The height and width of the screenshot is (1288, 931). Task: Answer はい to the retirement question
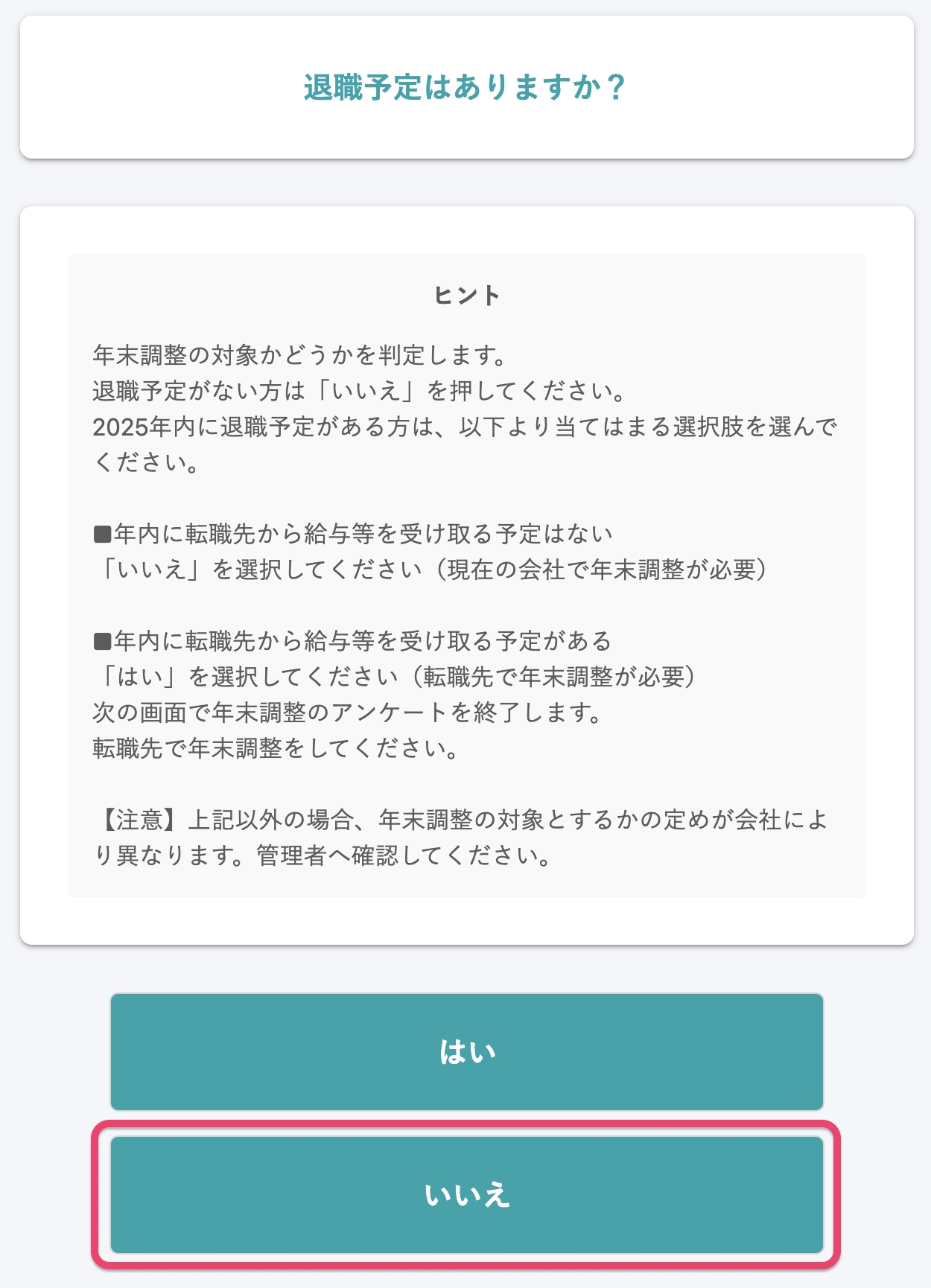(467, 1051)
